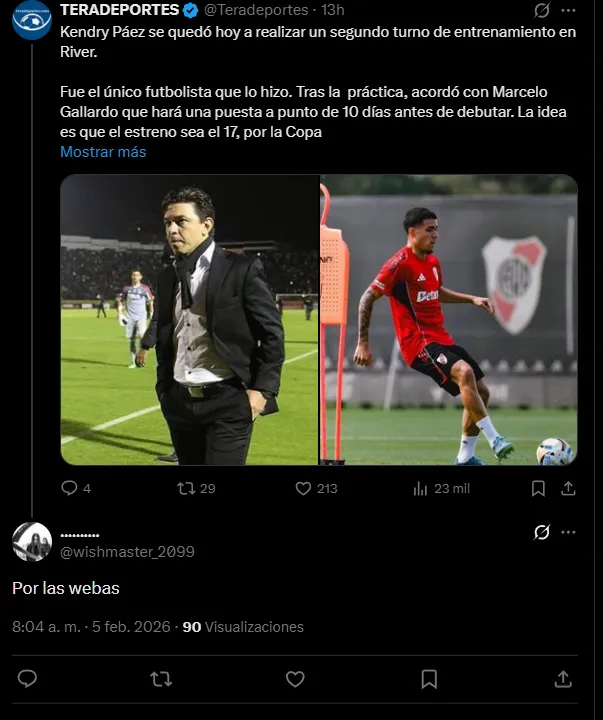Like the "Por las webas" post
This screenshot has height=720, width=603.
click(295, 679)
